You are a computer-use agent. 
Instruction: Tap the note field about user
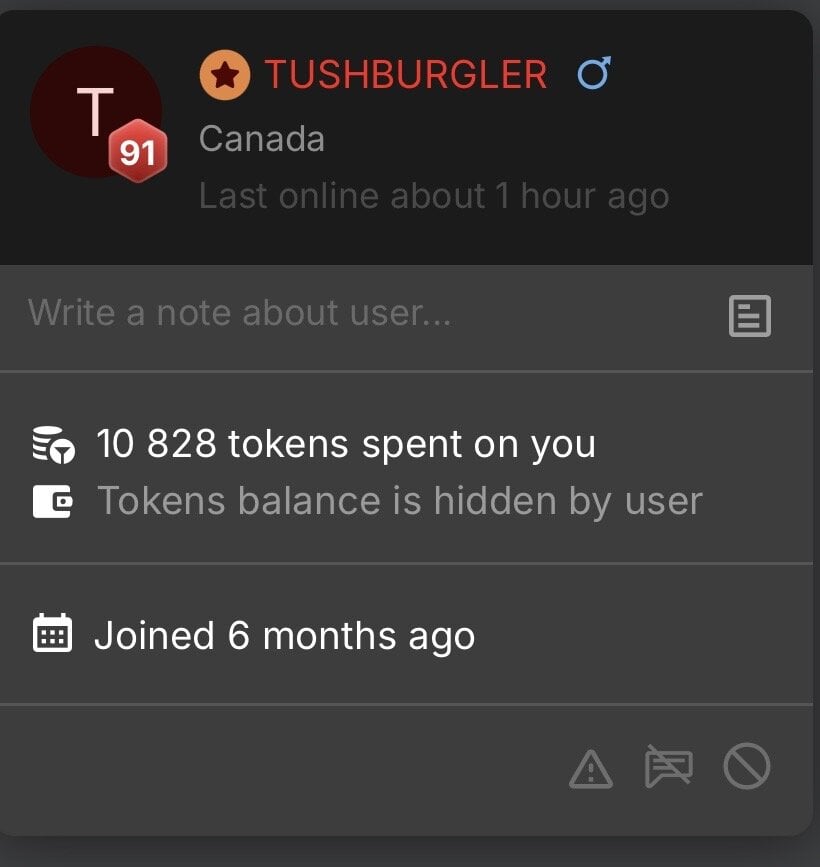point(240,313)
